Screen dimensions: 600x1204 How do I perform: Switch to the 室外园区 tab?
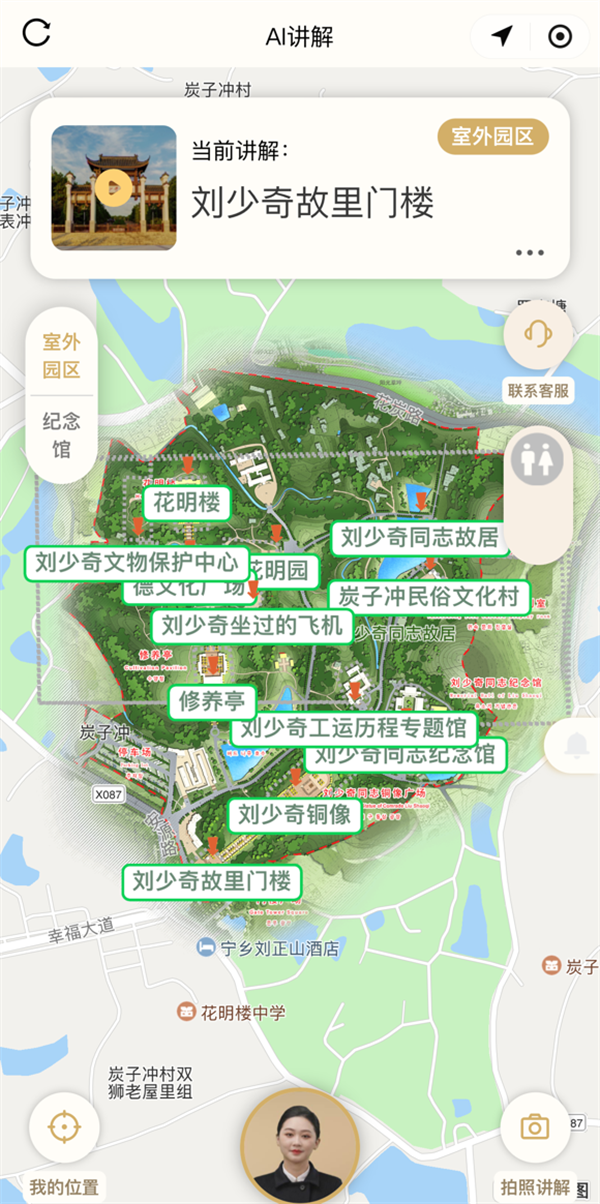point(61,356)
